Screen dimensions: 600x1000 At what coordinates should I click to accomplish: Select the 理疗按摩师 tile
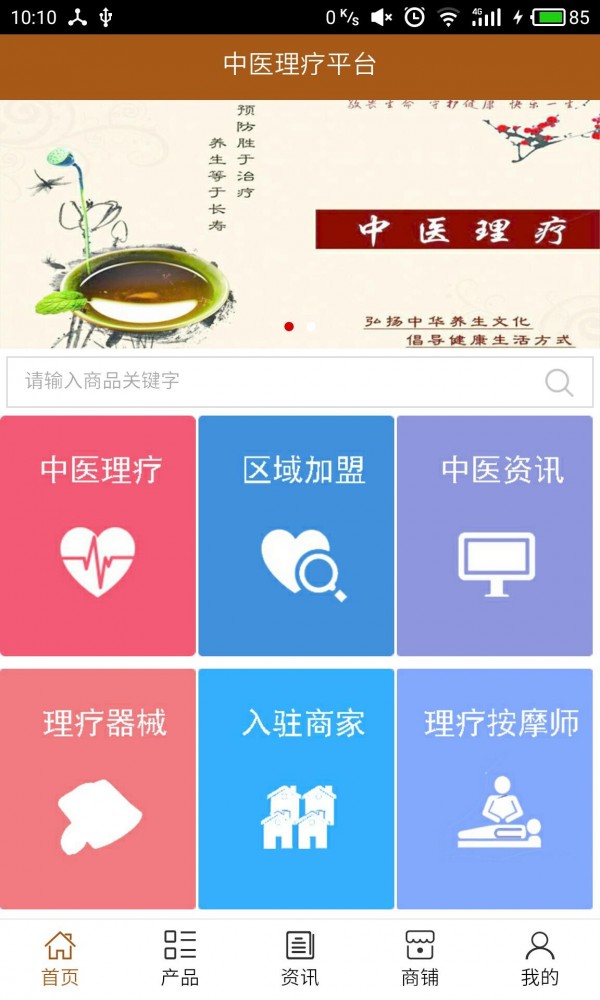tap(495, 789)
